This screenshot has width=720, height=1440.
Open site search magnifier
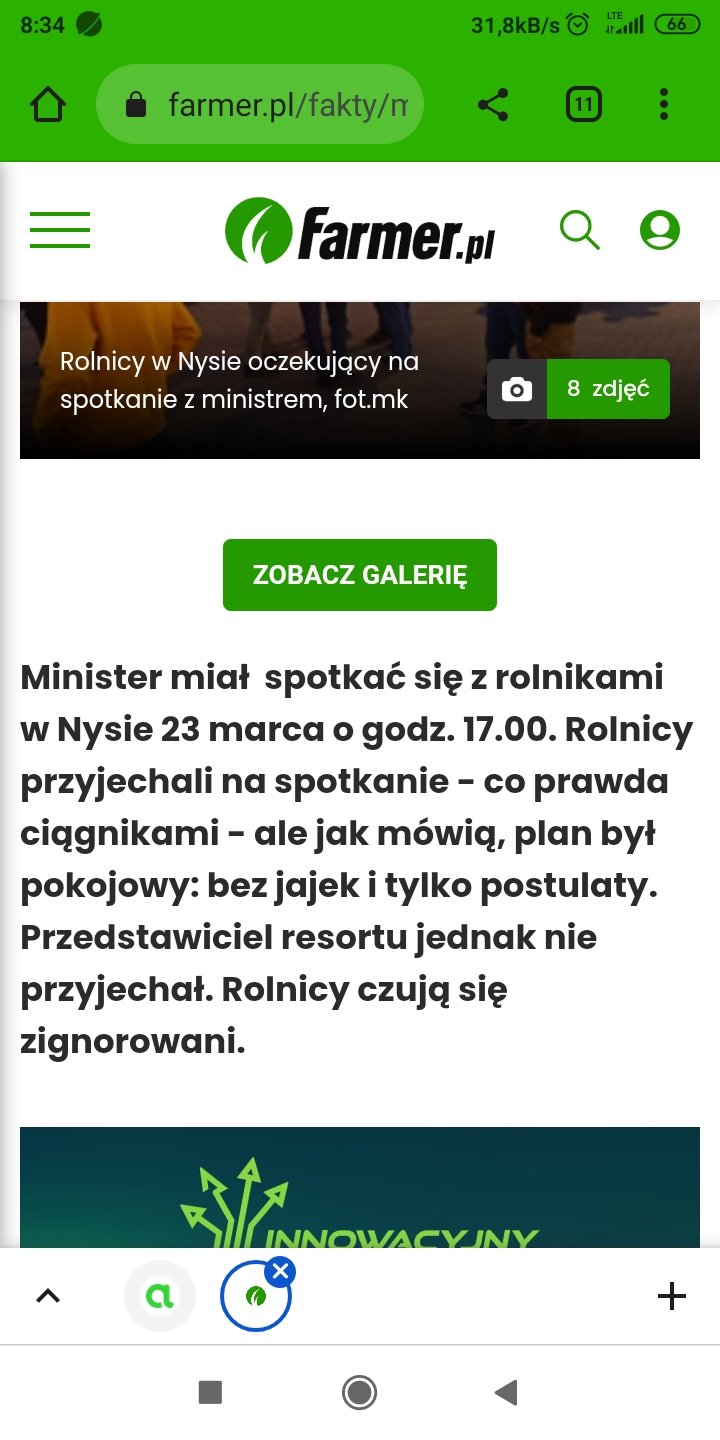tap(579, 230)
